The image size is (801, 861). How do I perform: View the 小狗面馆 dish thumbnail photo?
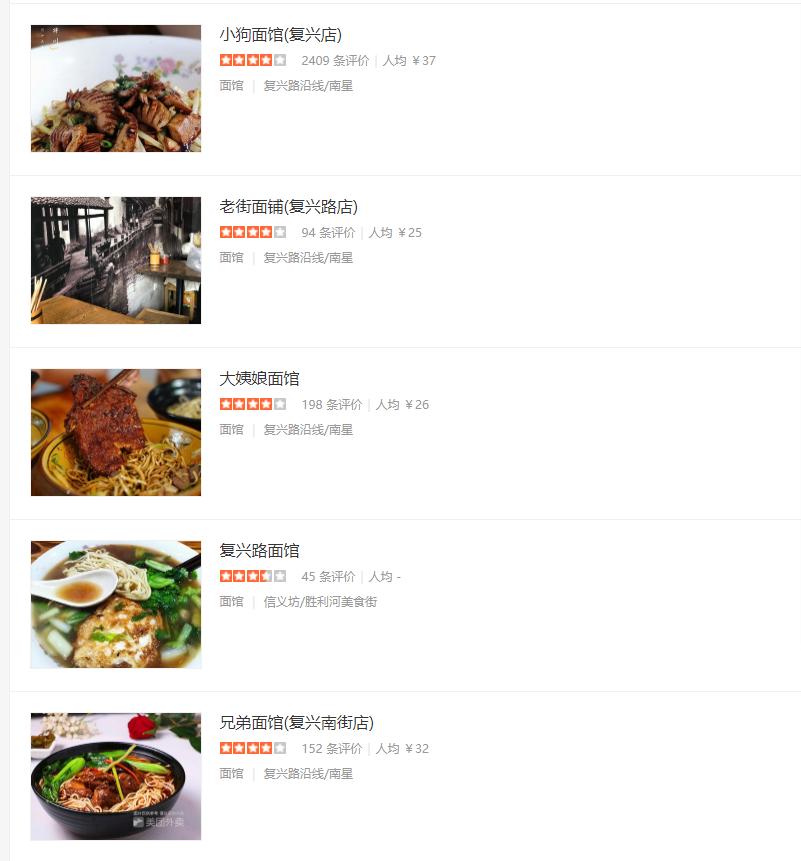point(115,87)
